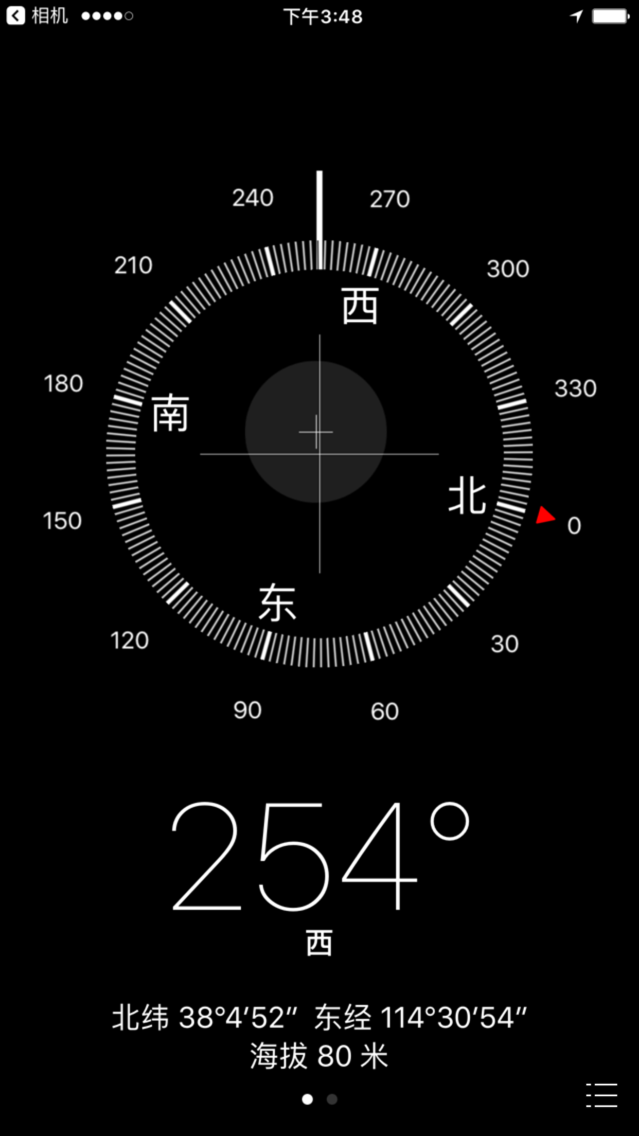639x1136 pixels.
Task: Switch to the second page dot
Action: (x=332, y=1099)
